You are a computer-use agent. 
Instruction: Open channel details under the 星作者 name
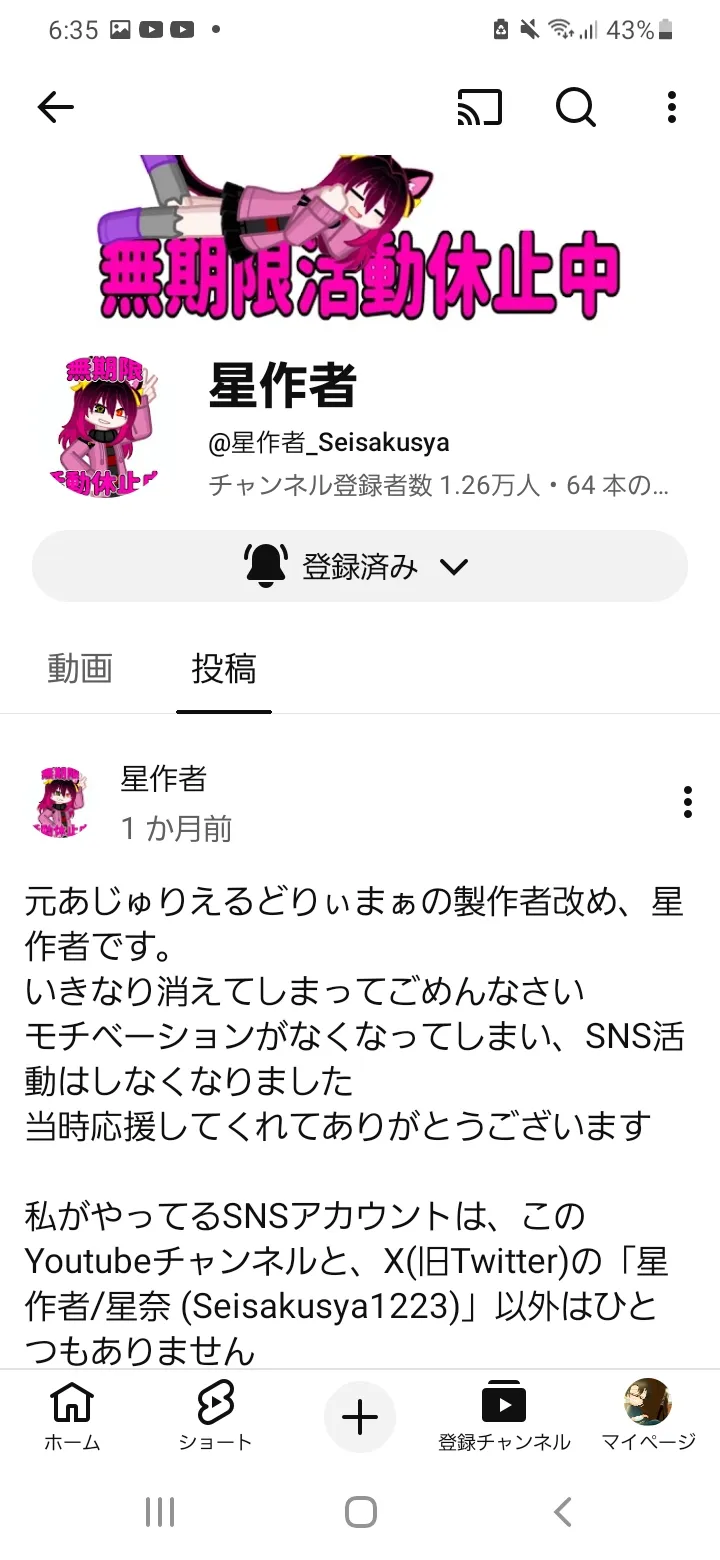[438, 486]
